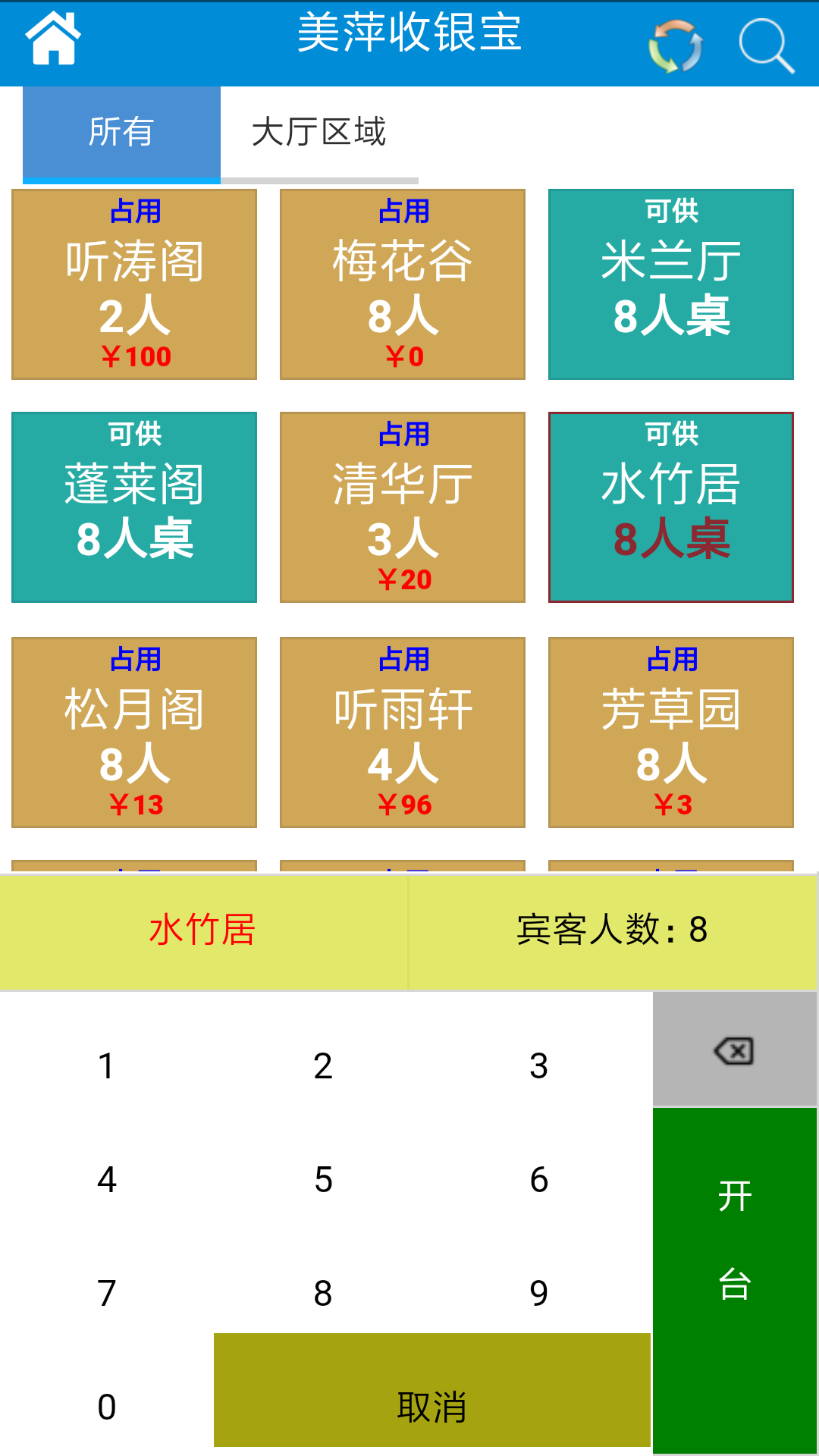This screenshot has height=1456, width=819.
Task: Open the available table 米兰厅
Action: (x=670, y=283)
